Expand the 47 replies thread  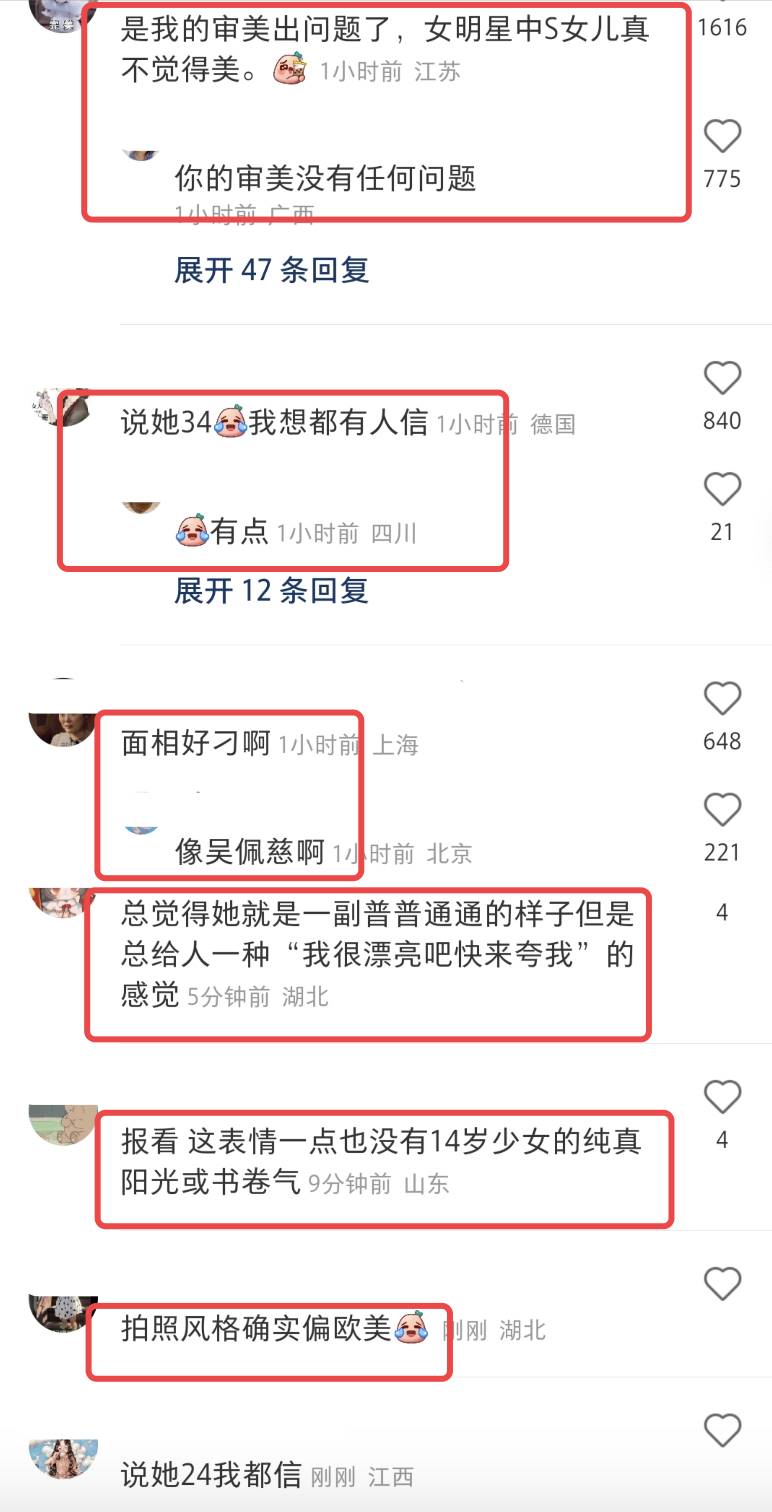tap(271, 270)
